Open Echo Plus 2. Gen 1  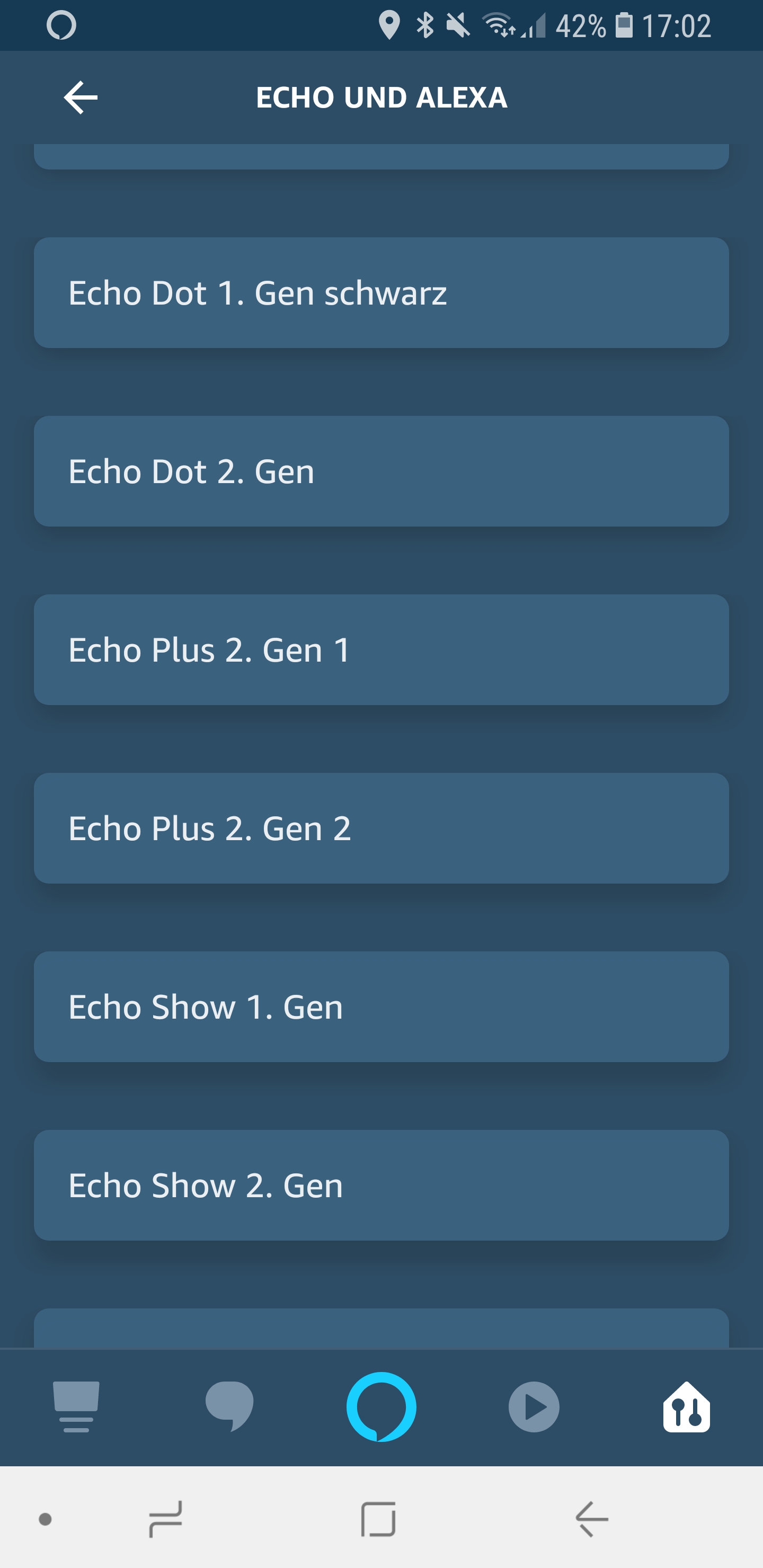381,649
